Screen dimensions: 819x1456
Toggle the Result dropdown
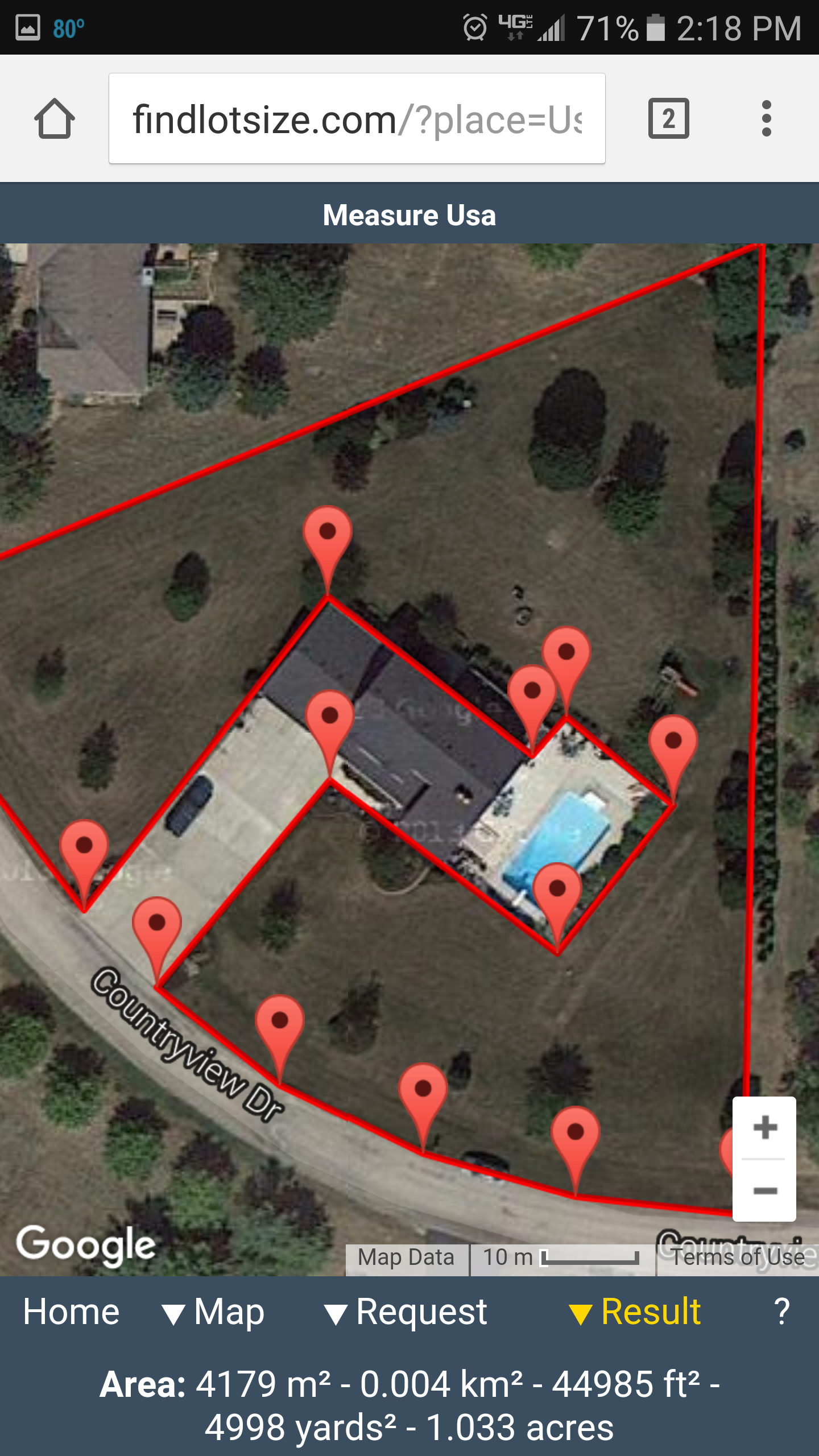(635, 1312)
